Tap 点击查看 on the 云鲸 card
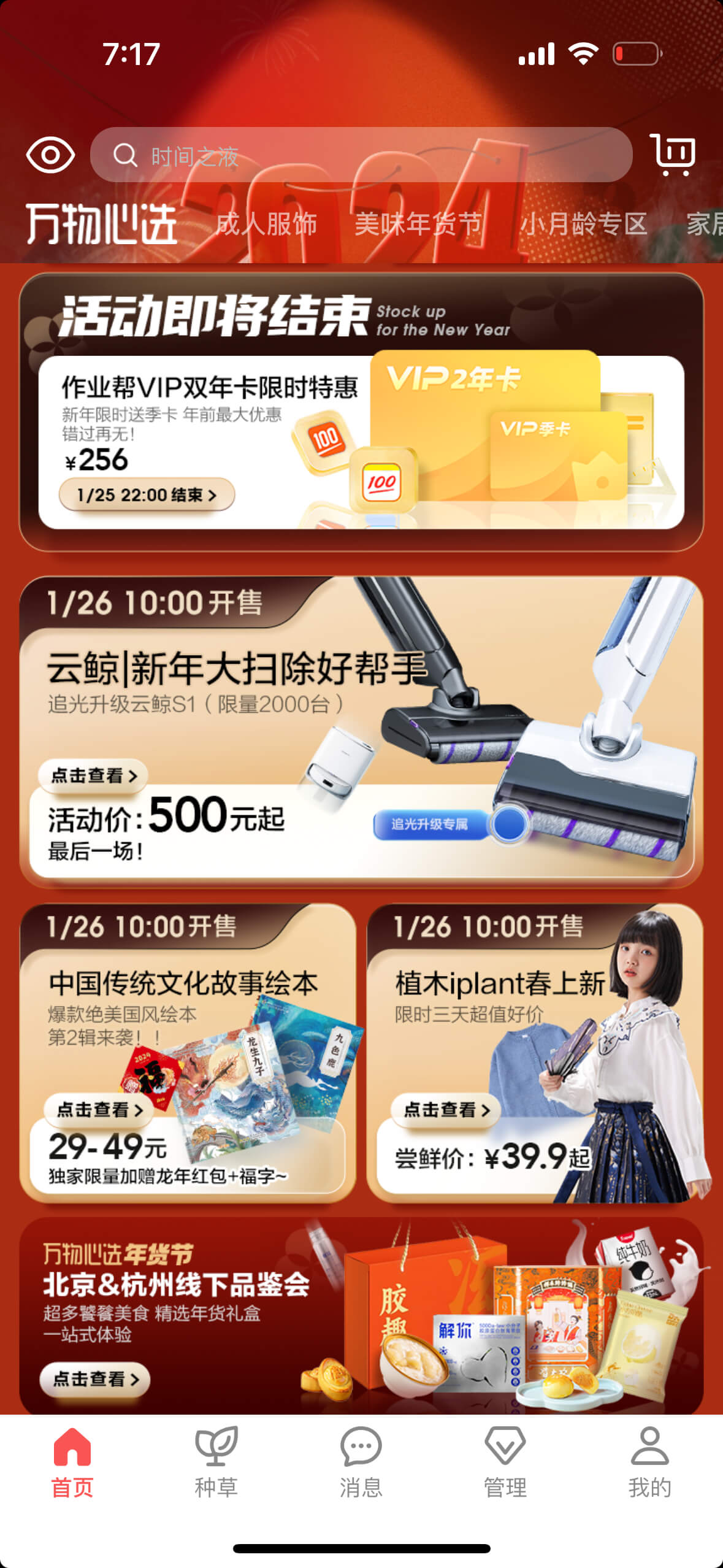The width and height of the screenshot is (723, 1568). point(94,775)
